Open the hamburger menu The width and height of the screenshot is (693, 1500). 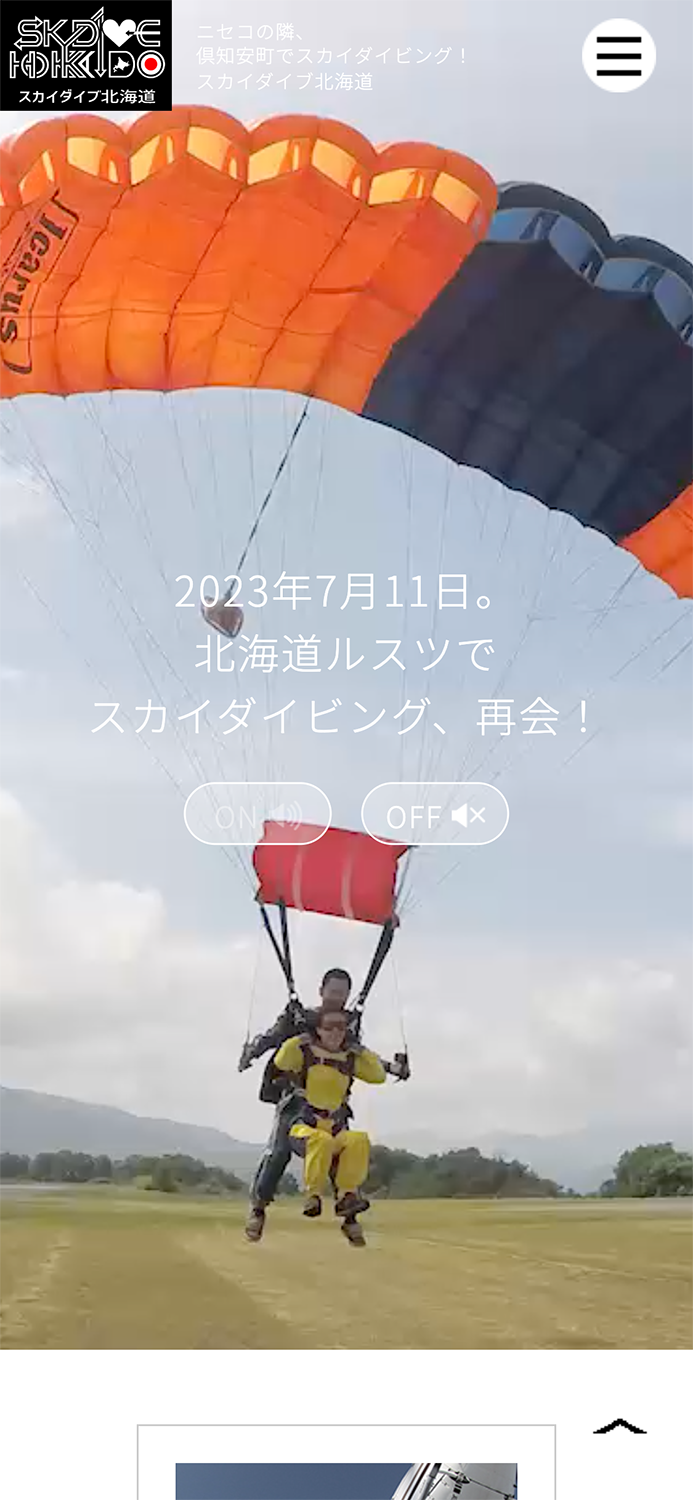click(x=619, y=56)
